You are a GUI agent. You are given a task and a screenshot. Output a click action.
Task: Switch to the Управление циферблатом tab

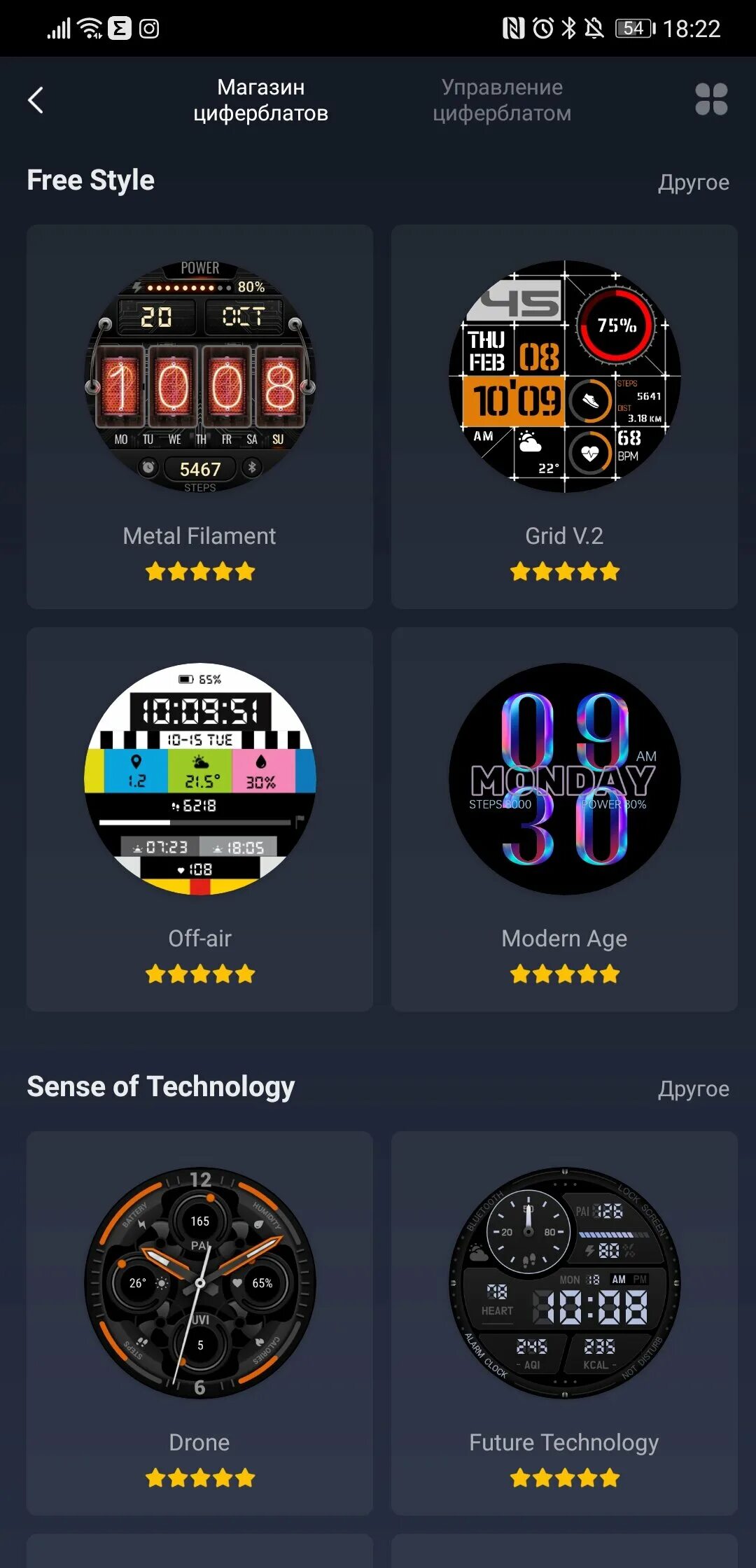coord(502,100)
